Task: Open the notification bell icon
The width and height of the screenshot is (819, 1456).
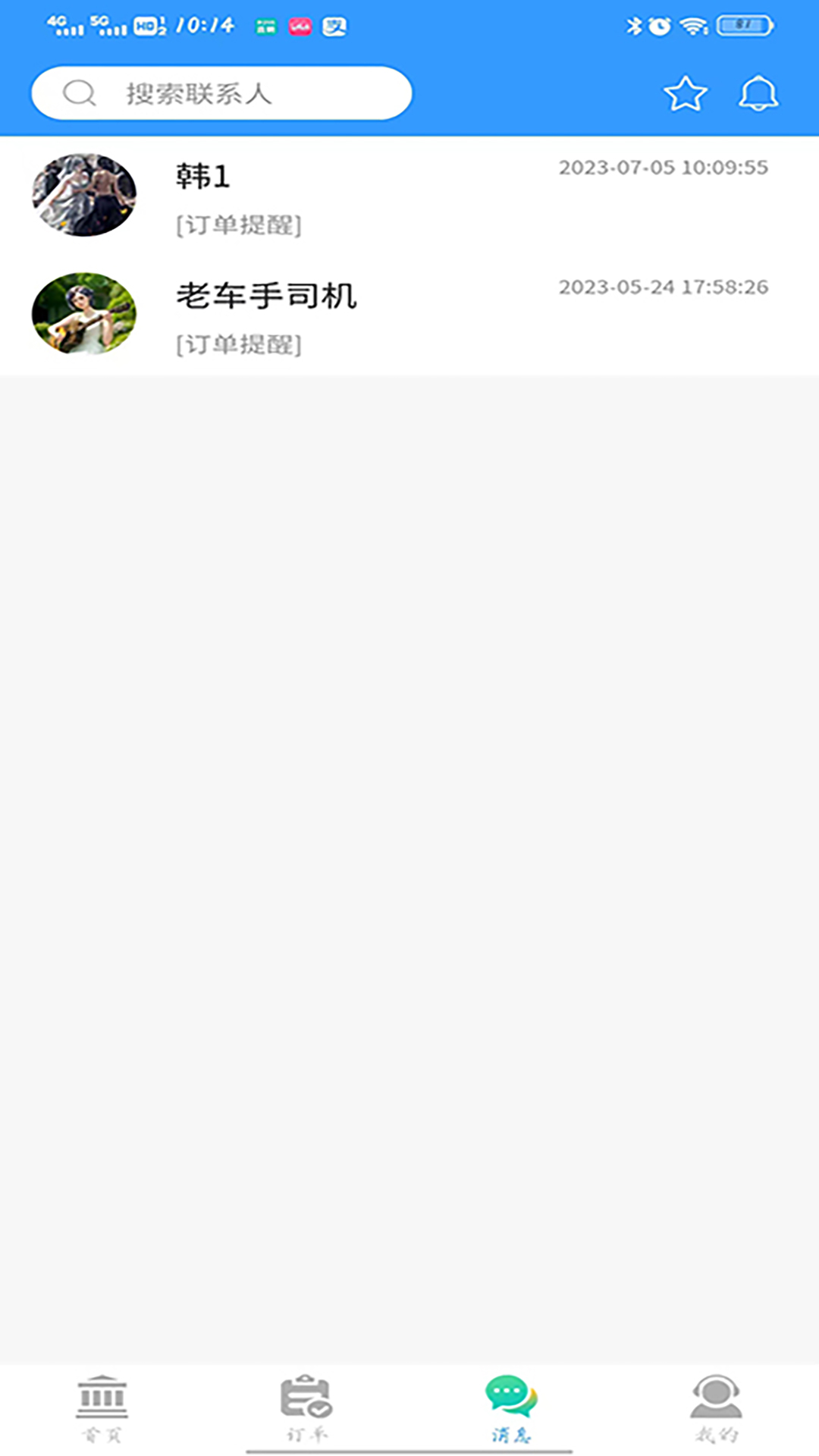Action: (x=759, y=93)
